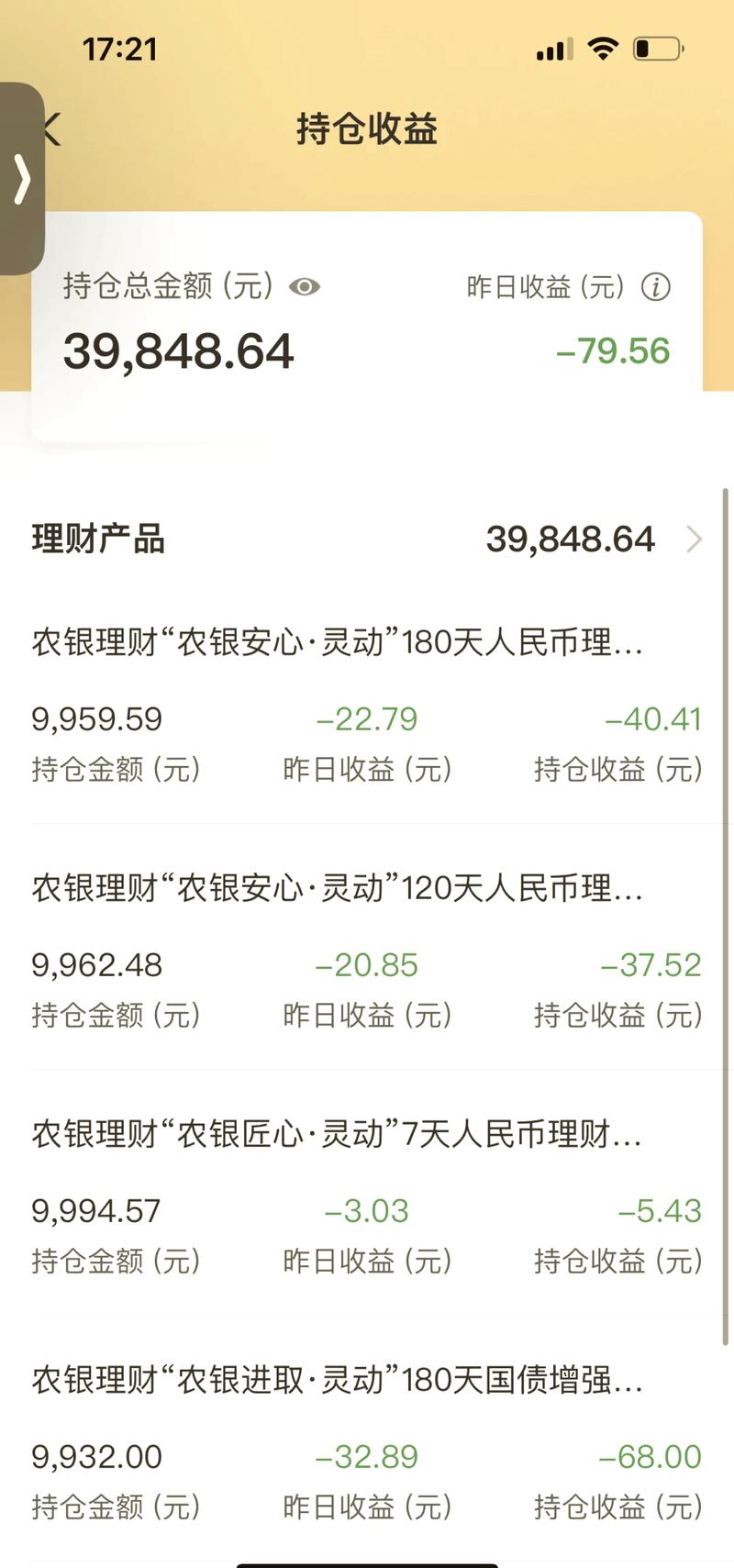Tap the back arrow to exit 持仓收益
The width and height of the screenshot is (734, 1568).
pos(52,130)
